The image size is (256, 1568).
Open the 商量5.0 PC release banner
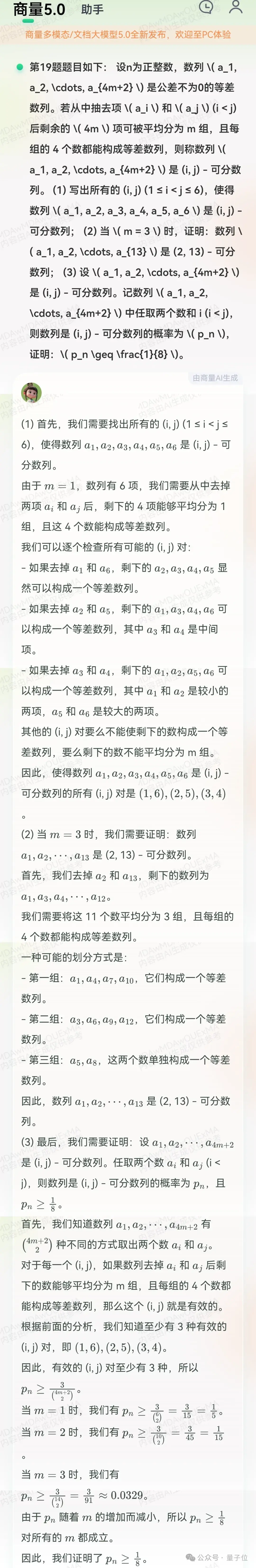click(x=128, y=35)
